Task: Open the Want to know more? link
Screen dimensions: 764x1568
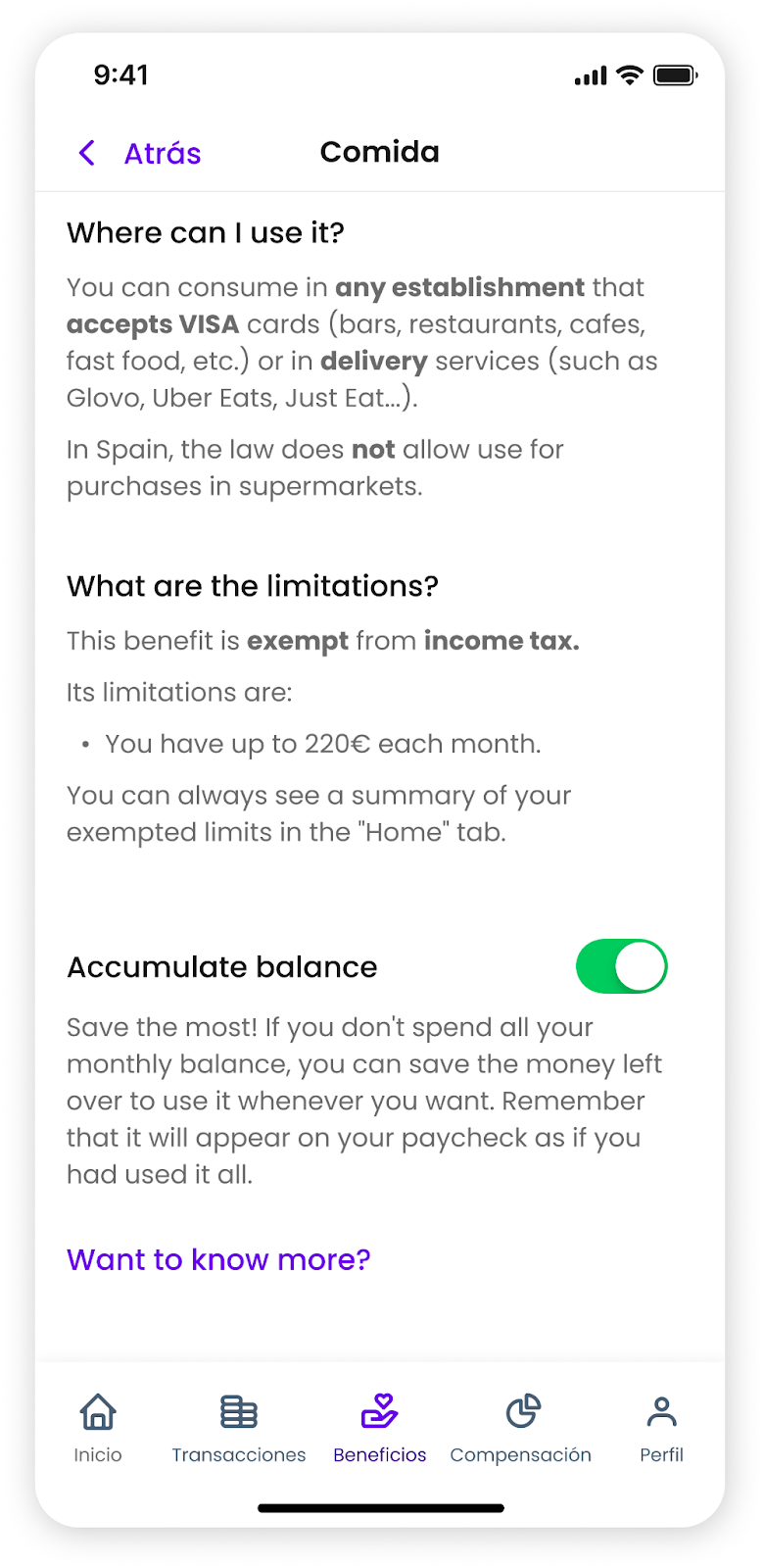Action: 218,1259
